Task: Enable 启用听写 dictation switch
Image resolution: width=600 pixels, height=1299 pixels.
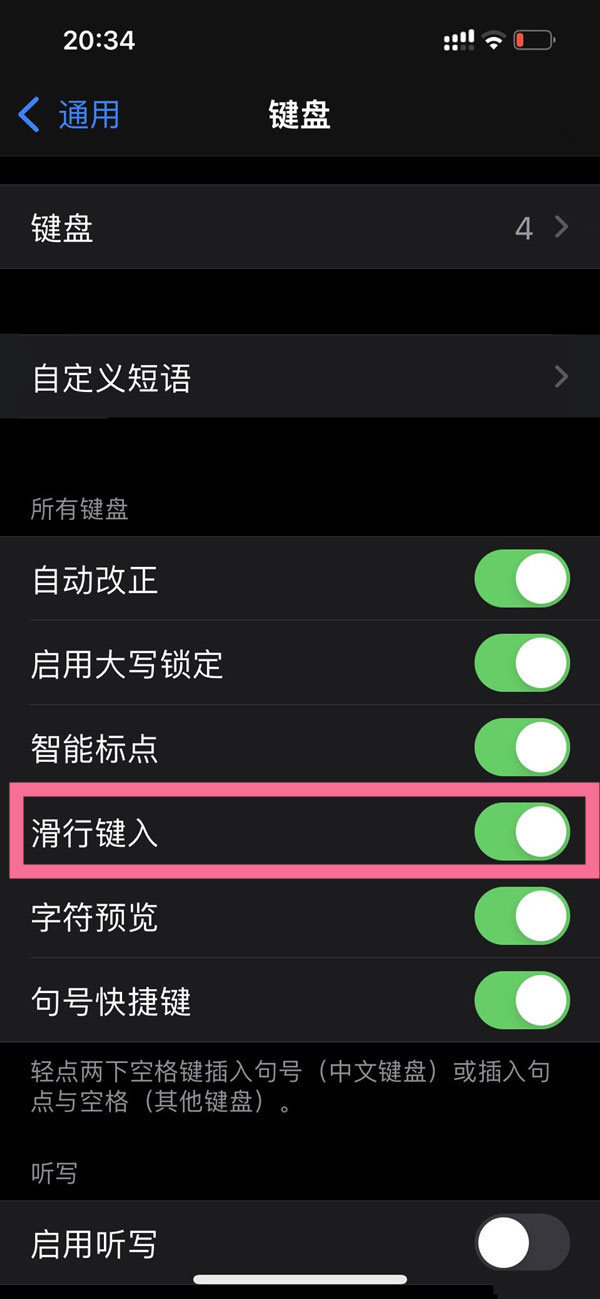Action: (x=522, y=1243)
